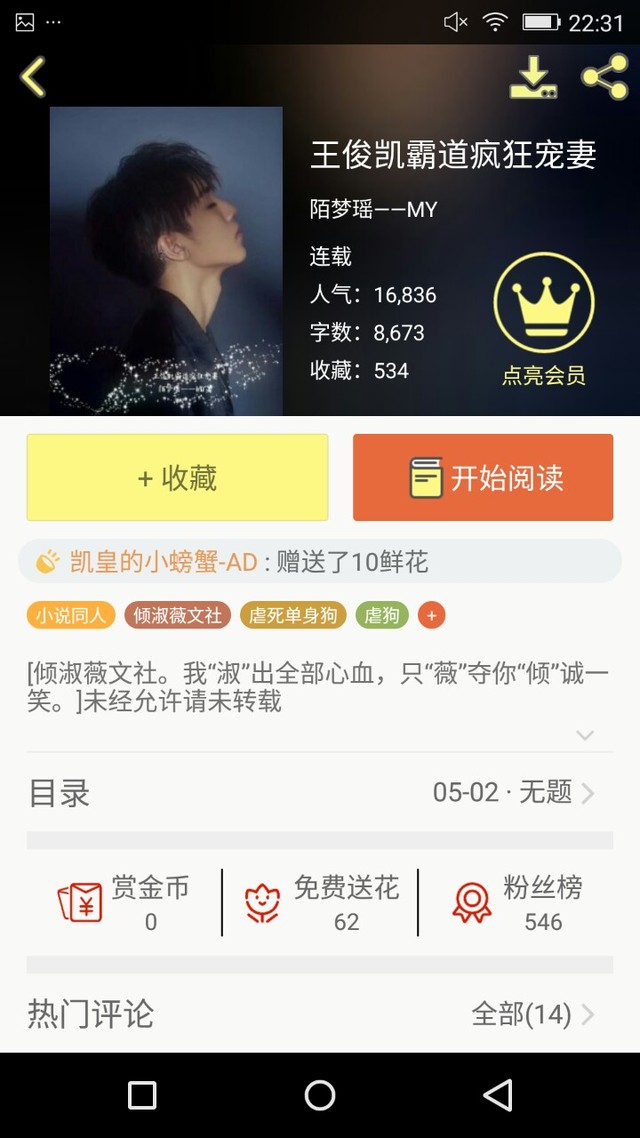Add a new tag with plus
Viewport: 640px width, 1138px height.
431,615
